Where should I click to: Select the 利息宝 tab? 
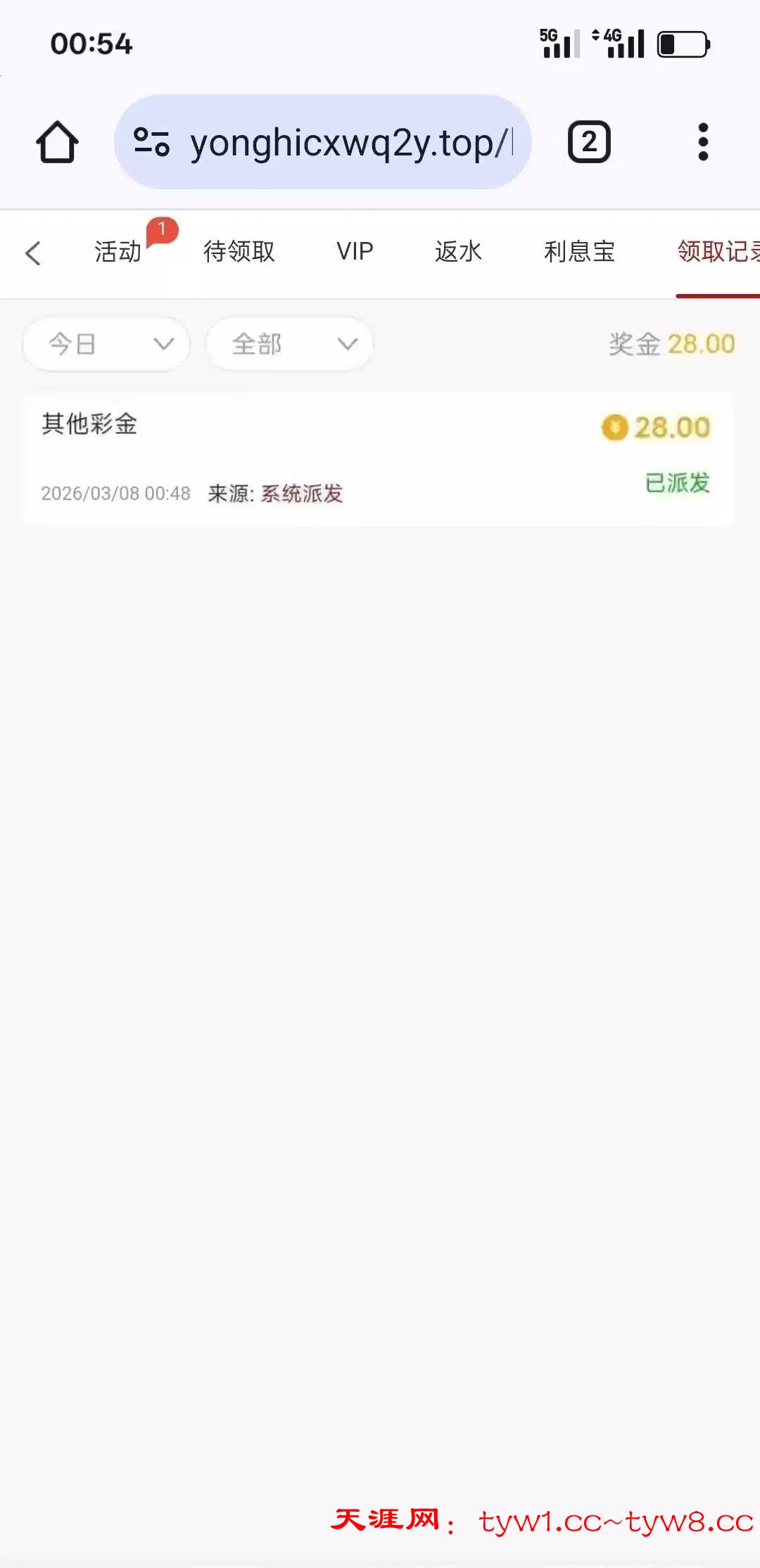tap(579, 252)
